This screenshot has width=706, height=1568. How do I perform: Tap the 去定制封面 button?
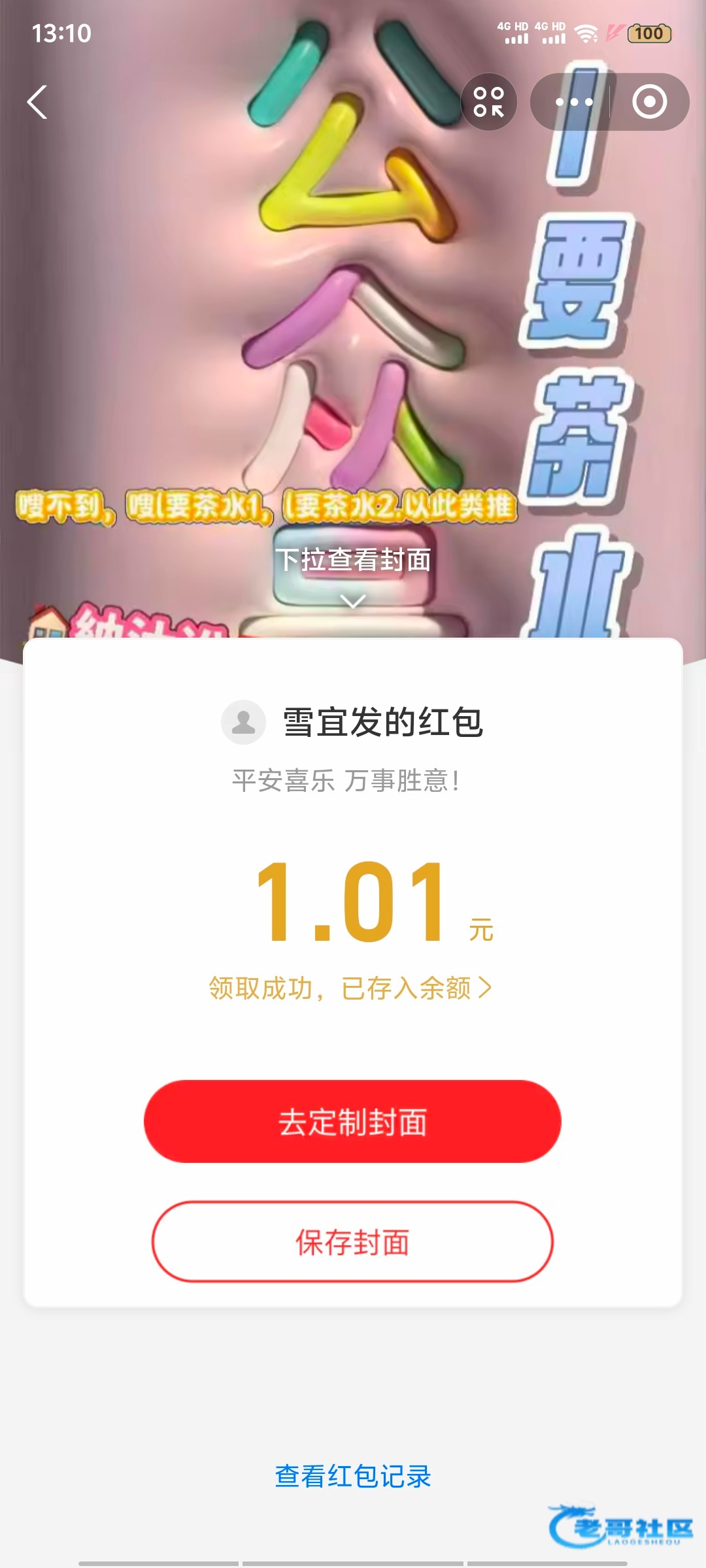click(x=352, y=1121)
